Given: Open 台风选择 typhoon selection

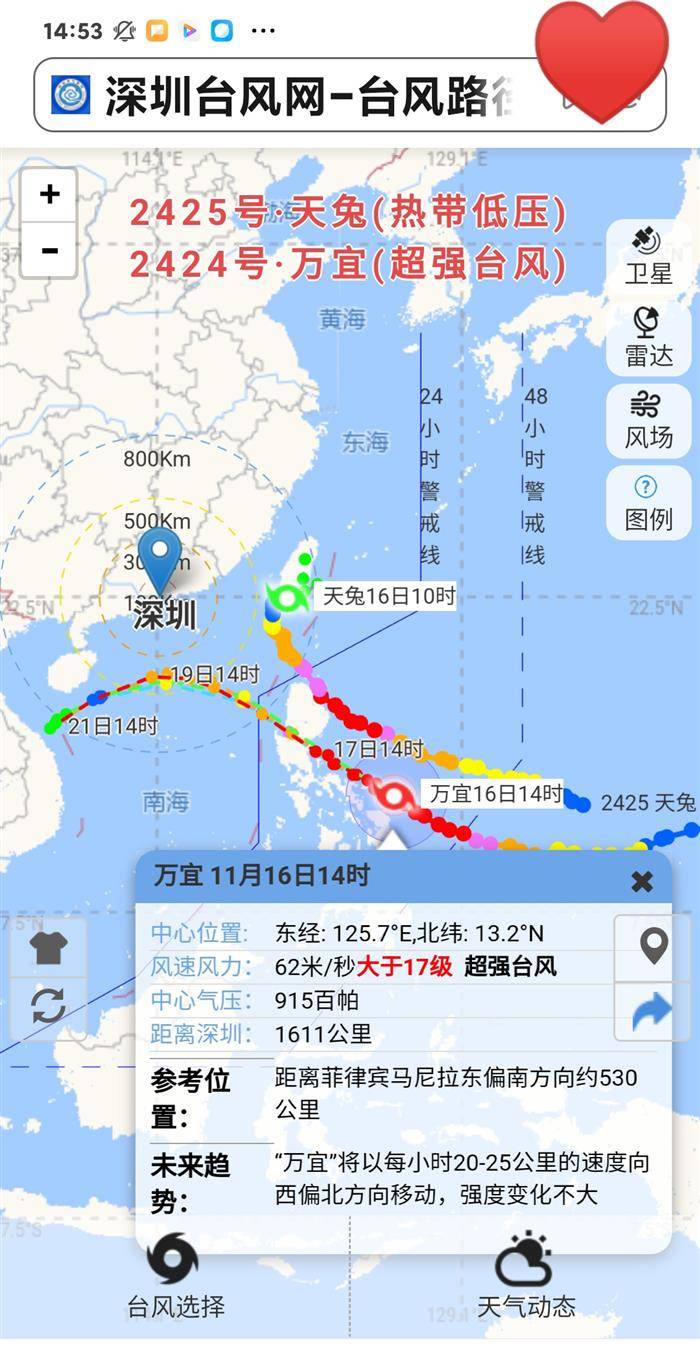Looking at the screenshot, I should (x=175, y=1277).
